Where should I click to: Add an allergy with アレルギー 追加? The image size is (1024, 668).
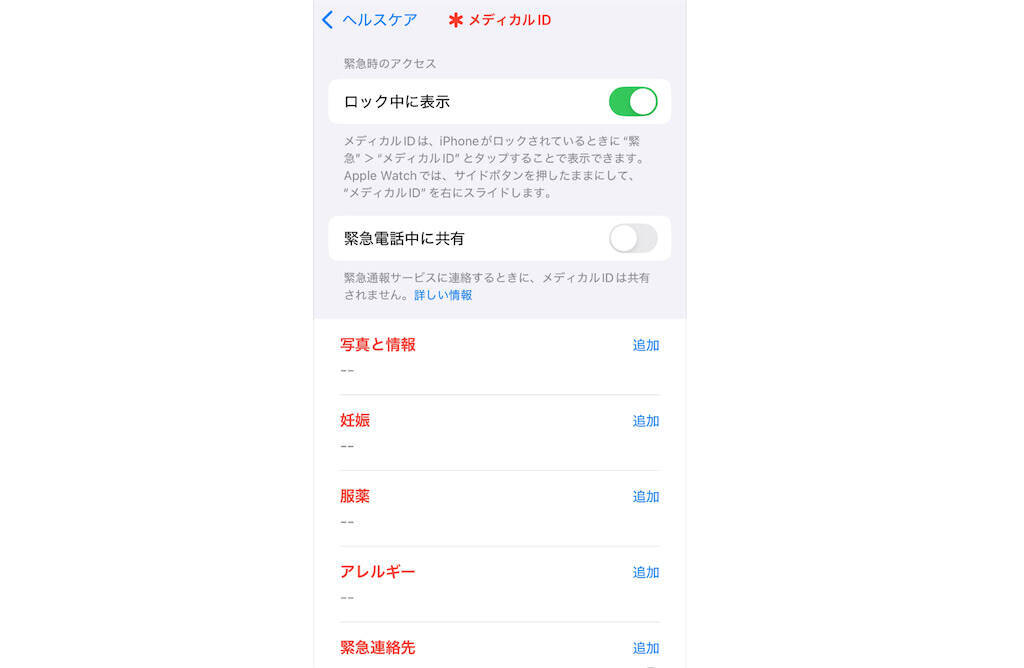(645, 573)
